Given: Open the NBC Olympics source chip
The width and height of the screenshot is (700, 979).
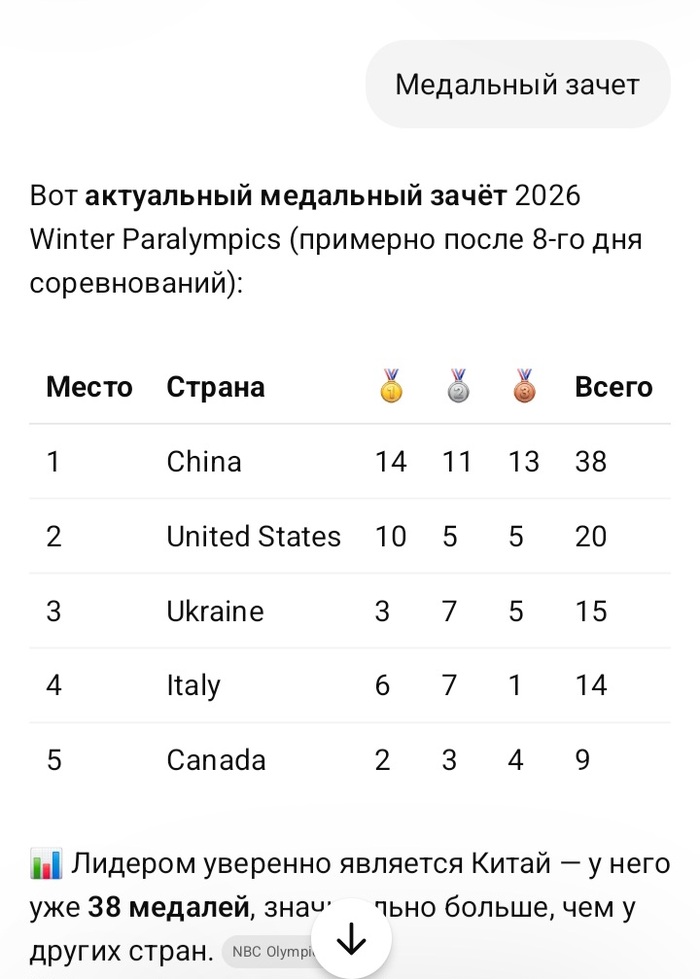Looking at the screenshot, I should [x=268, y=952].
